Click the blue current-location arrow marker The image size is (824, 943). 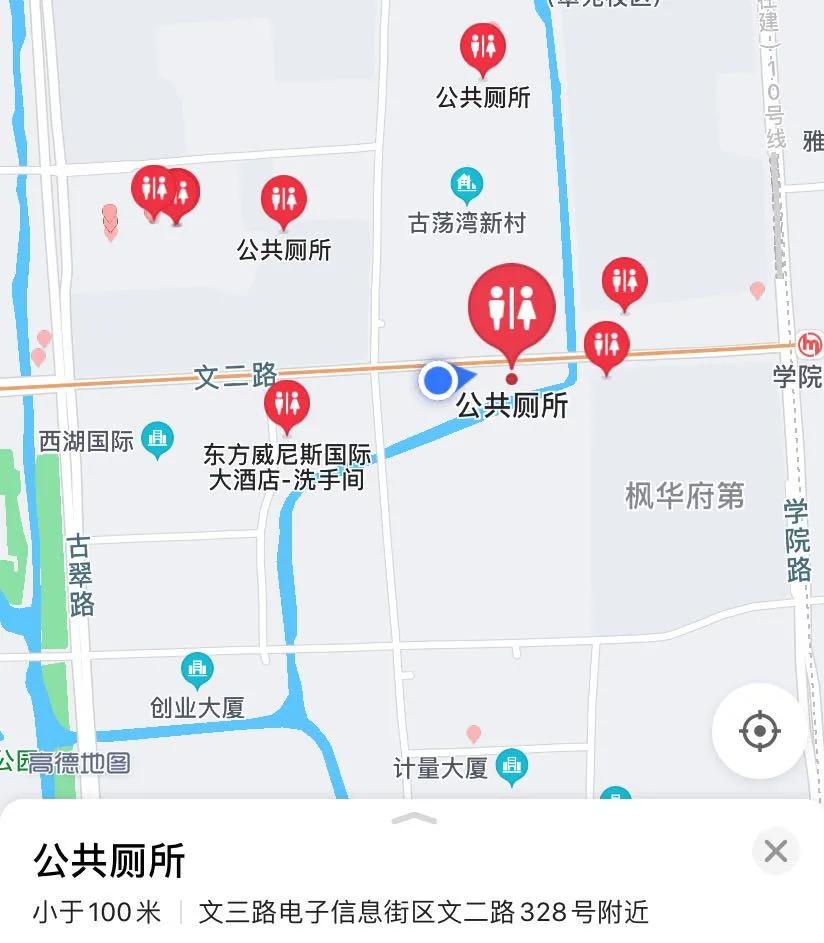click(x=438, y=380)
